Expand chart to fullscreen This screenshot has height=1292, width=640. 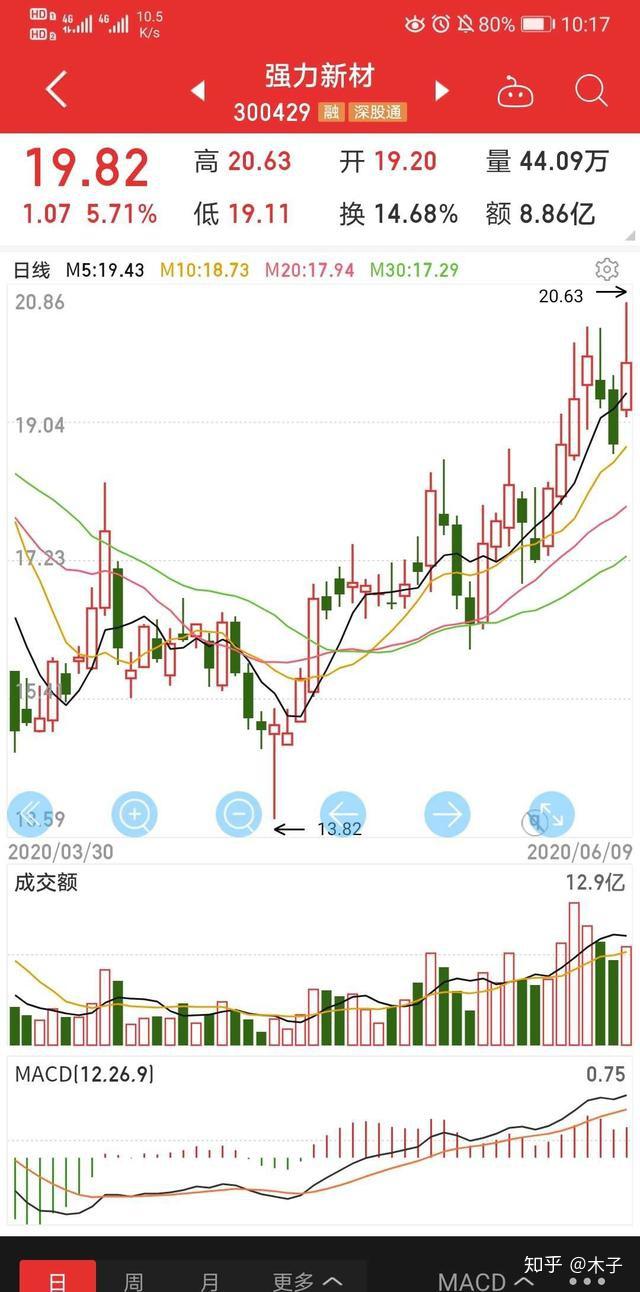[x=551, y=815]
